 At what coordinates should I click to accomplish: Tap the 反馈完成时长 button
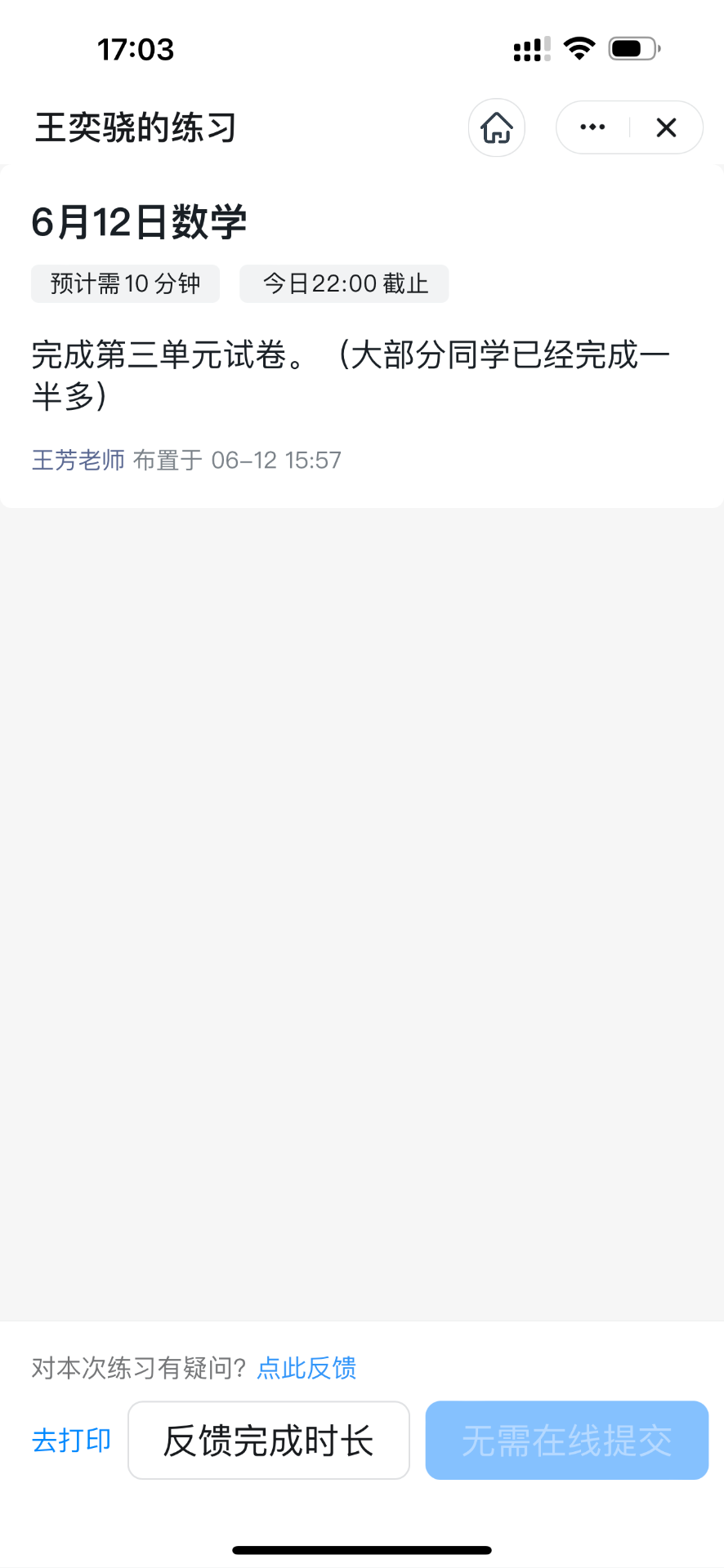[x=269, y=1441]
